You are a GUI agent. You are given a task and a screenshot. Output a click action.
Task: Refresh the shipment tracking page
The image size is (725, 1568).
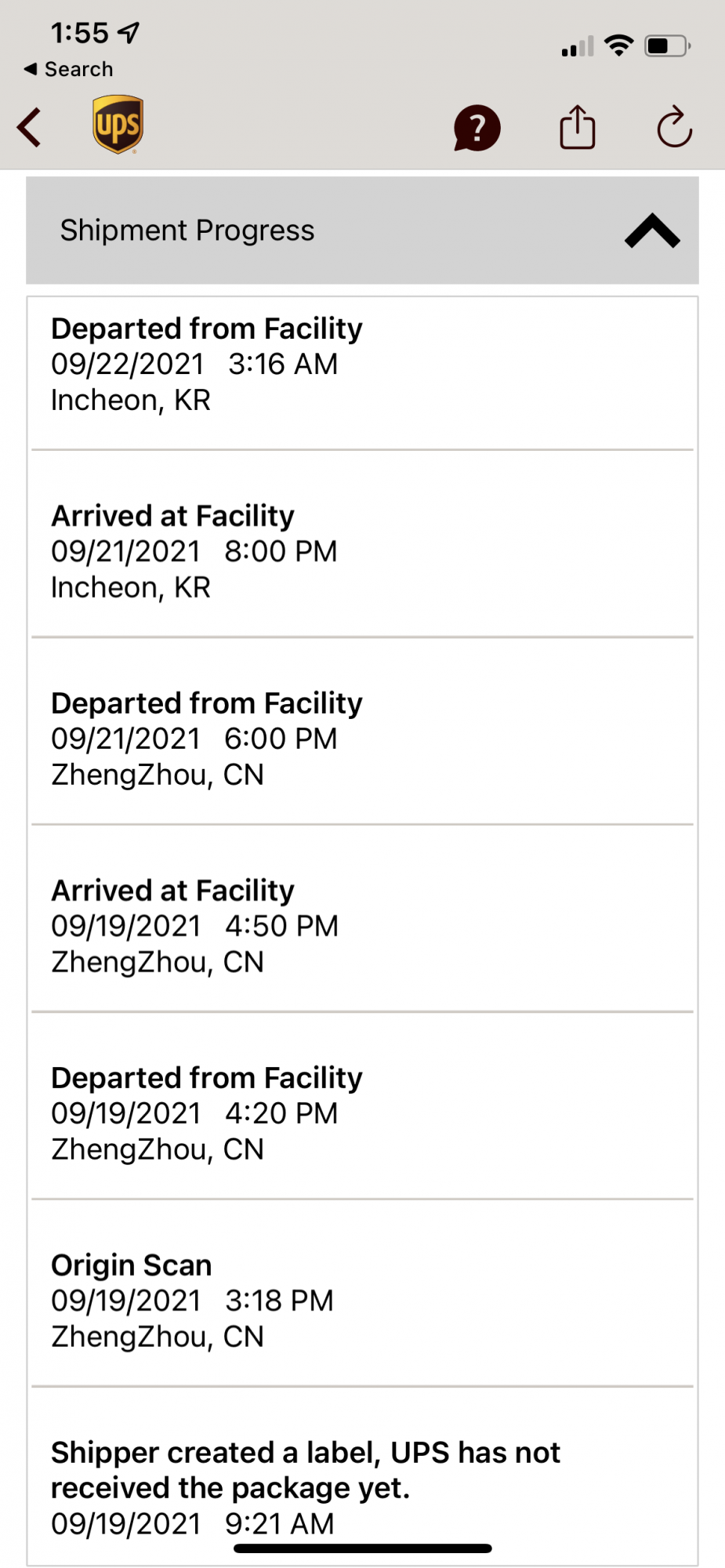point(674,128)
